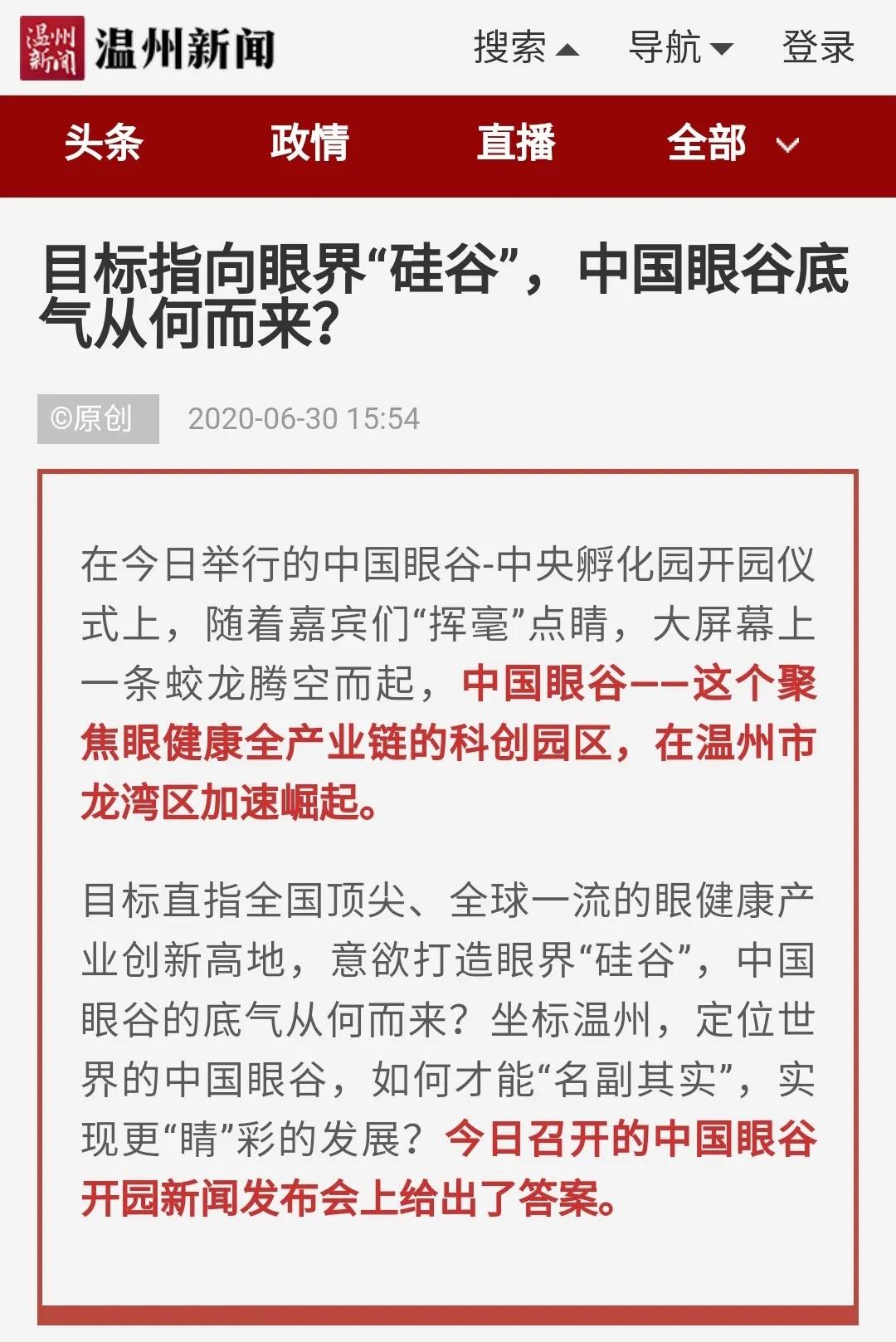896x1342 pixels.
Task: Open the 温州新闻 home logo
Action: click(x=148, y=48)
